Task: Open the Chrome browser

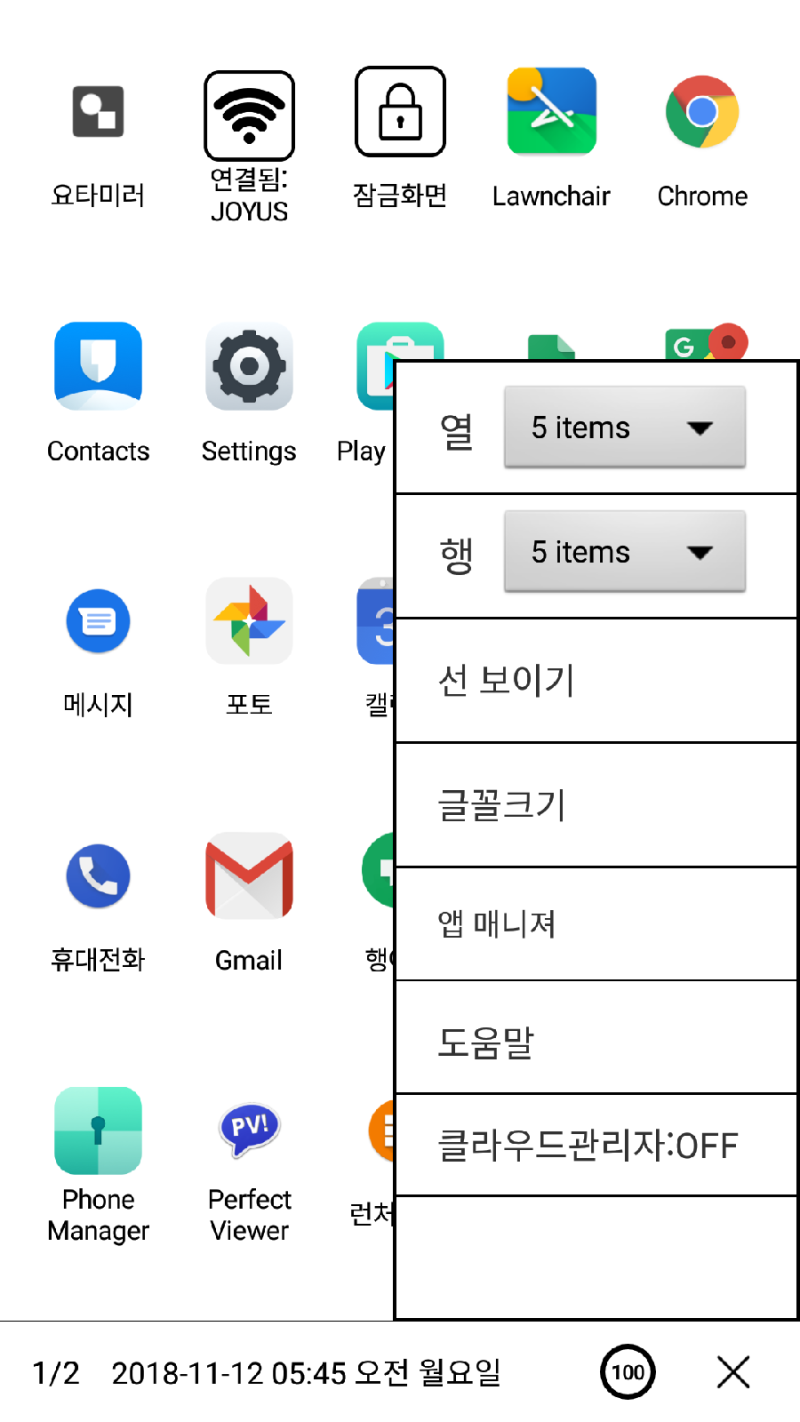Action: pyautogui.click(x=702, y=110)
